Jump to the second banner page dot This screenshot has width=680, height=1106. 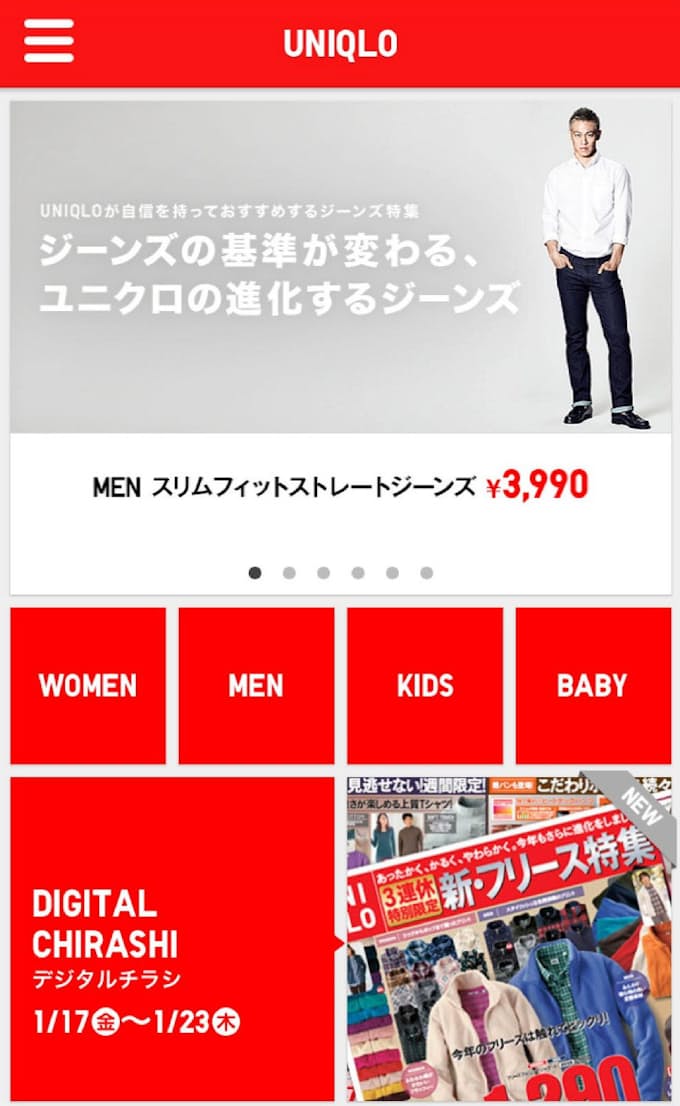(289, 573)
